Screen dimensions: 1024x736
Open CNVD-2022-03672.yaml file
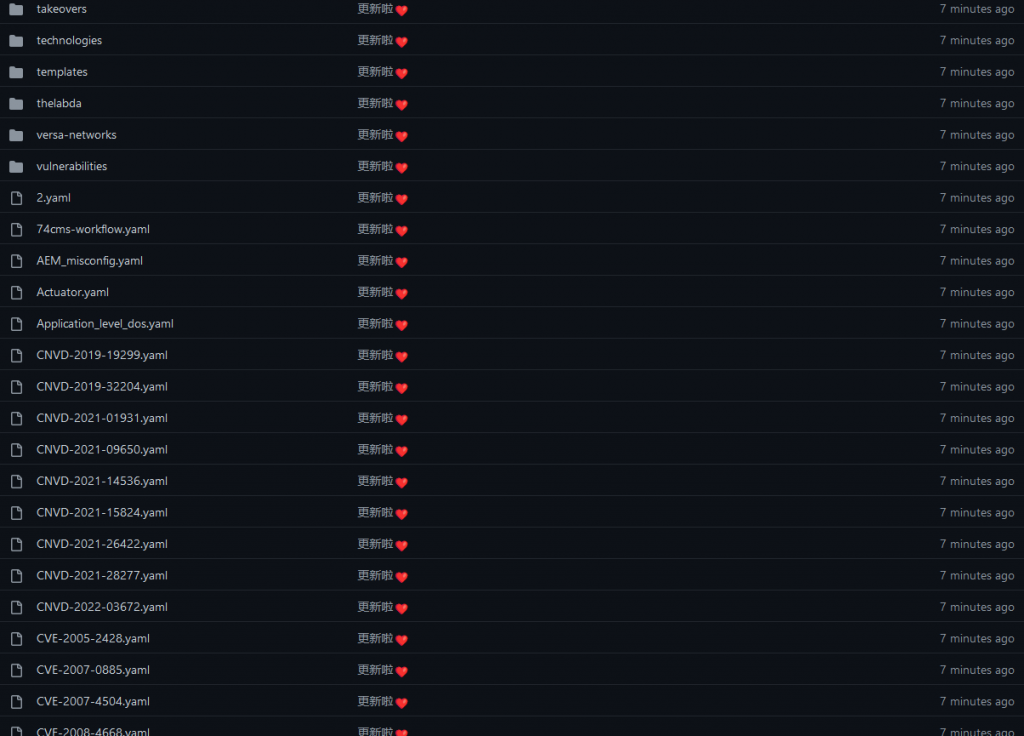(102, 607)
